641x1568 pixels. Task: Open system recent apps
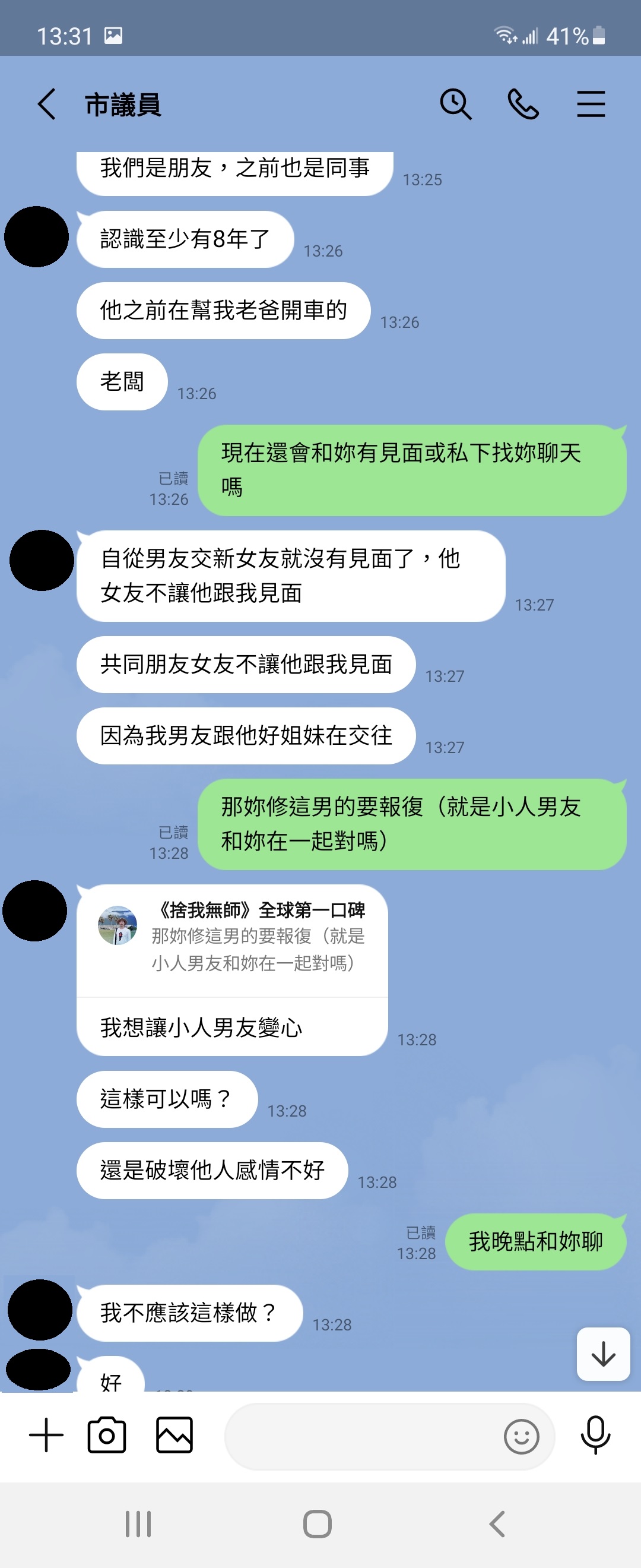(138, 1523)
